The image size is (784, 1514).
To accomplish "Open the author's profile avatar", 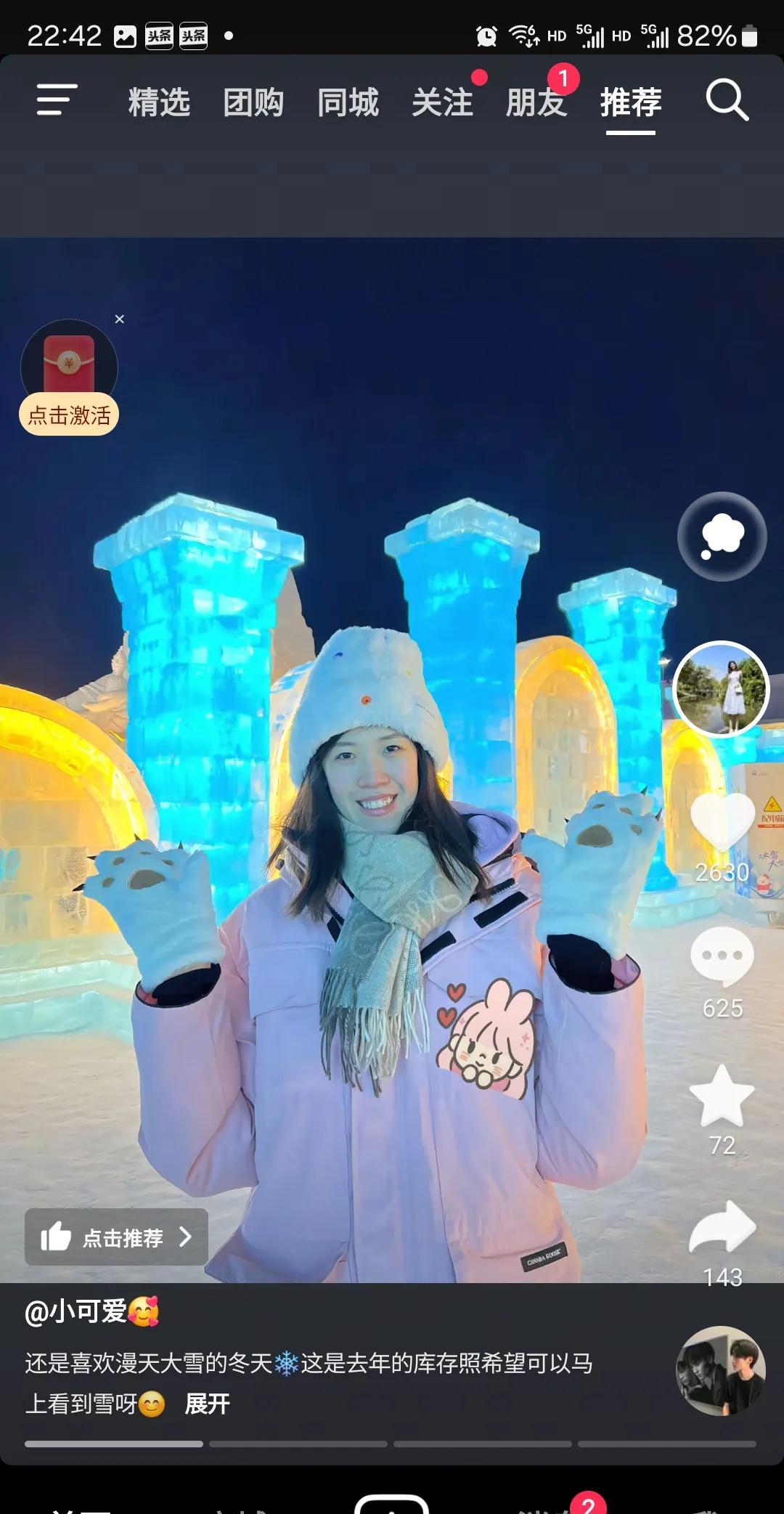I will click(x=721, y=688).
